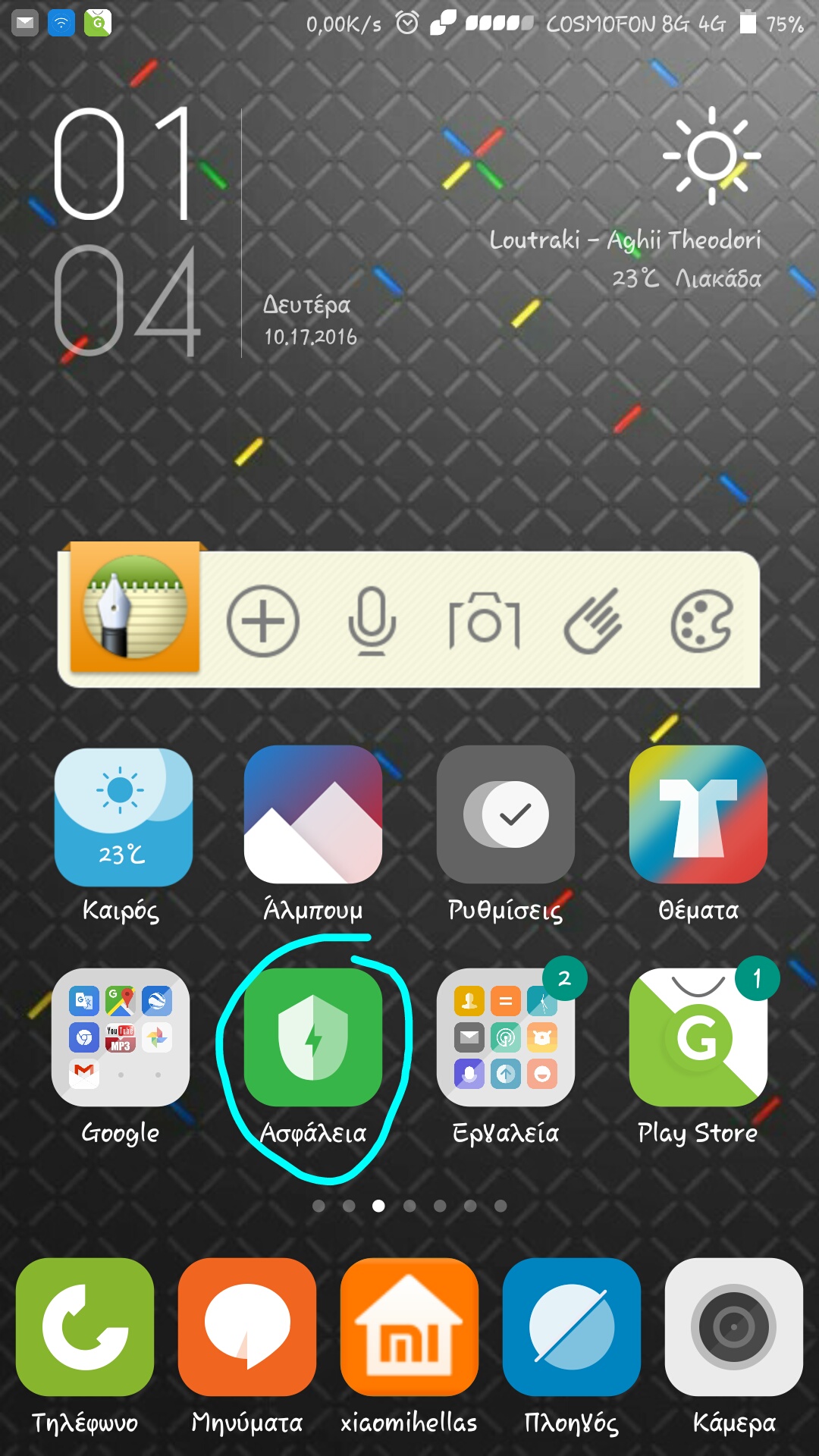Launch the Θέματα themes app
Screen dimensions: 819x1456
pyautogui.click(x=698, y=815)
